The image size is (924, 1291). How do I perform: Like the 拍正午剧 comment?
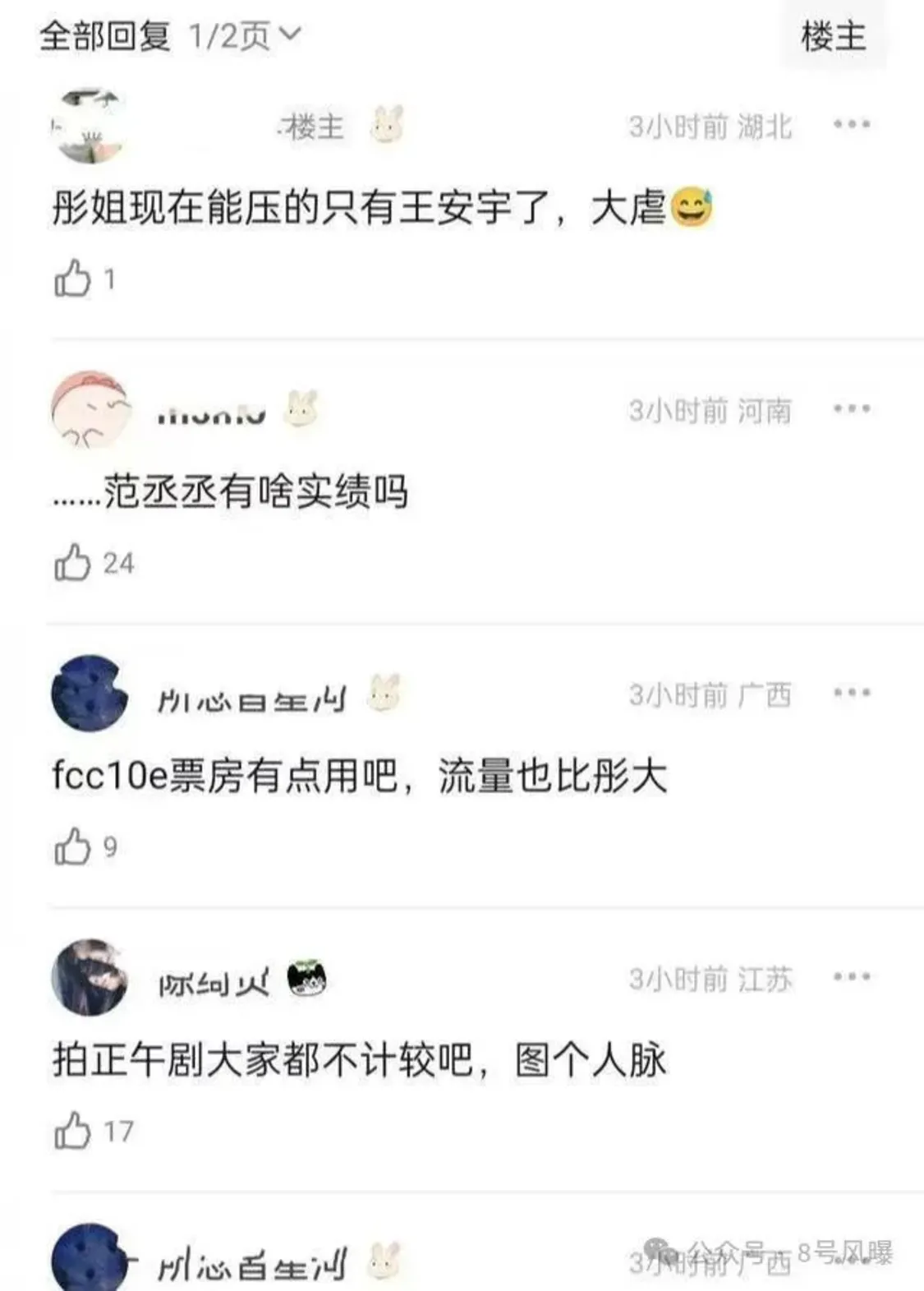(72, 1131)
